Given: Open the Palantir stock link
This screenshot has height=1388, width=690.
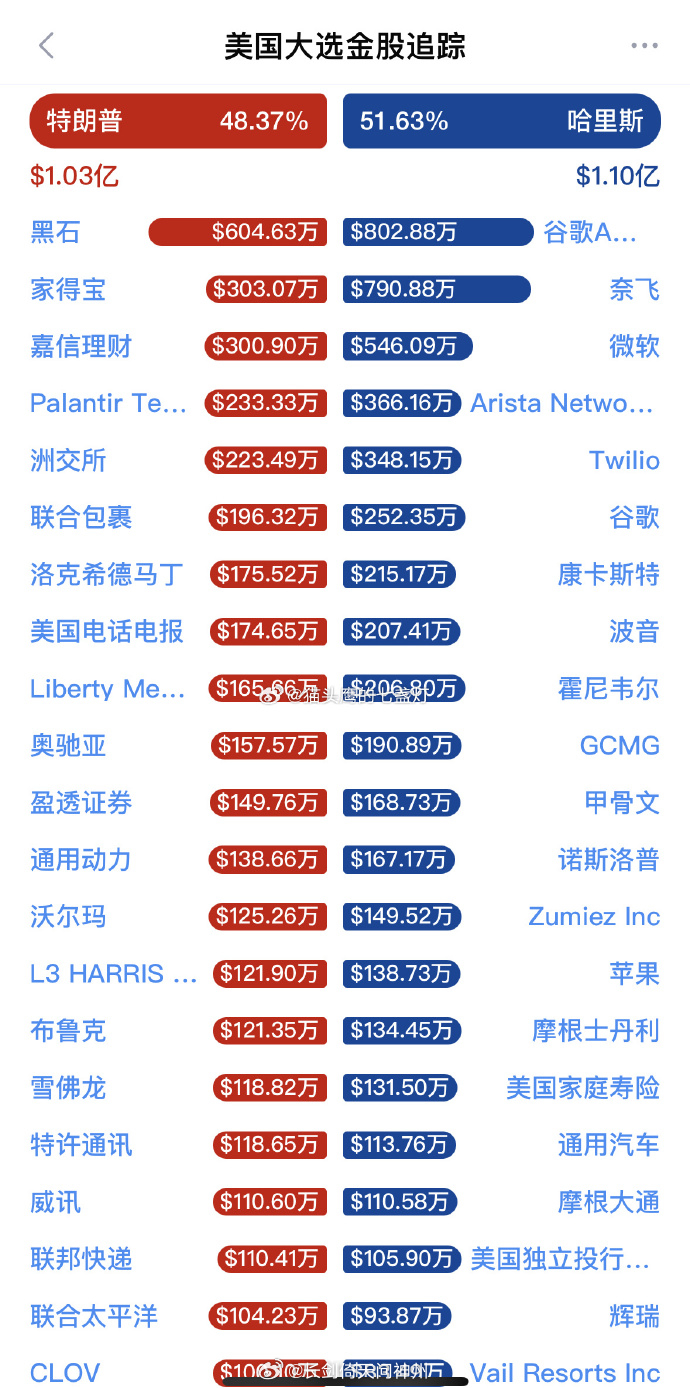Looking at the screenshot, I should coord(108,403).
